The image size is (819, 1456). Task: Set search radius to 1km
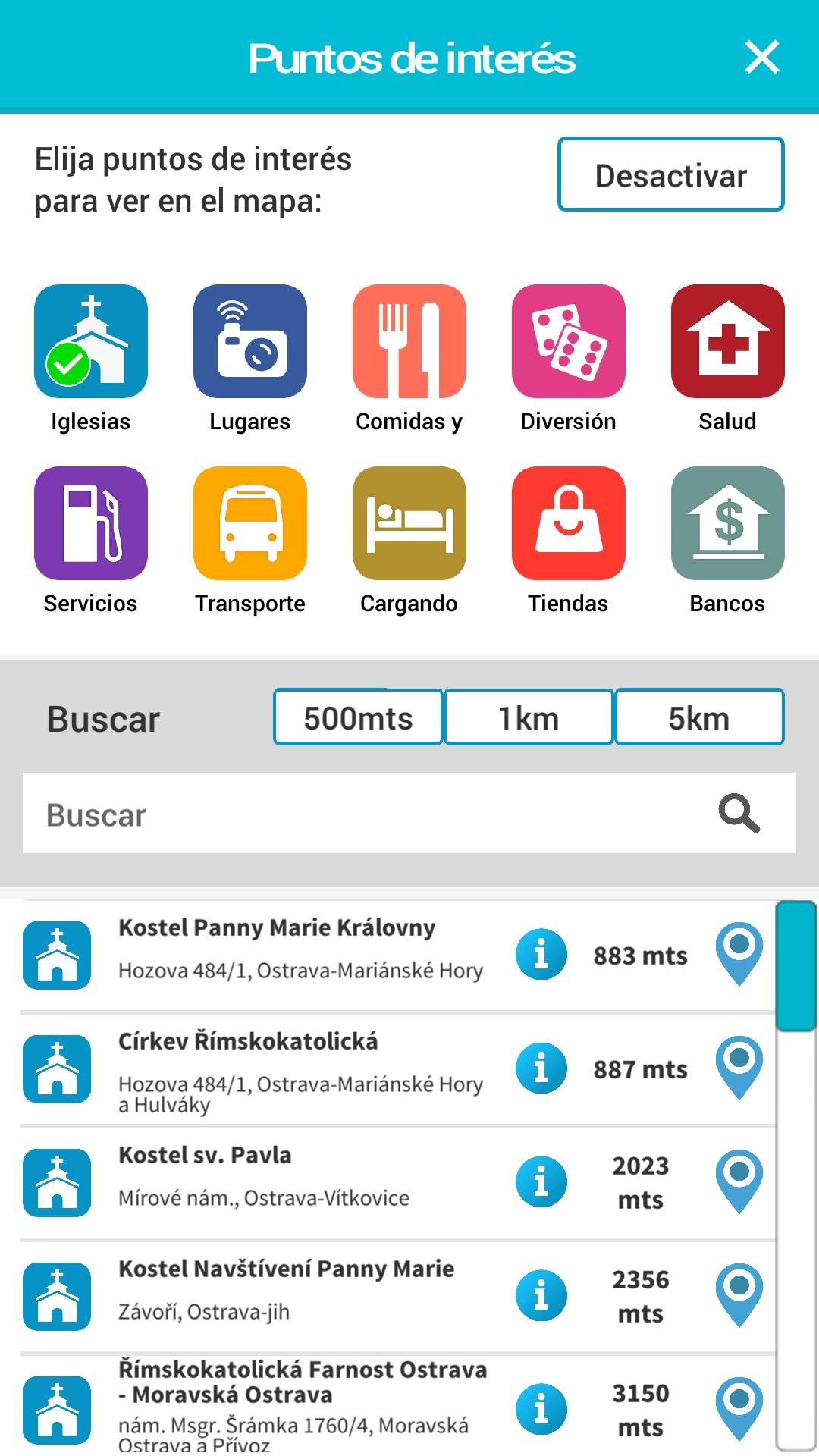point(529,717)
